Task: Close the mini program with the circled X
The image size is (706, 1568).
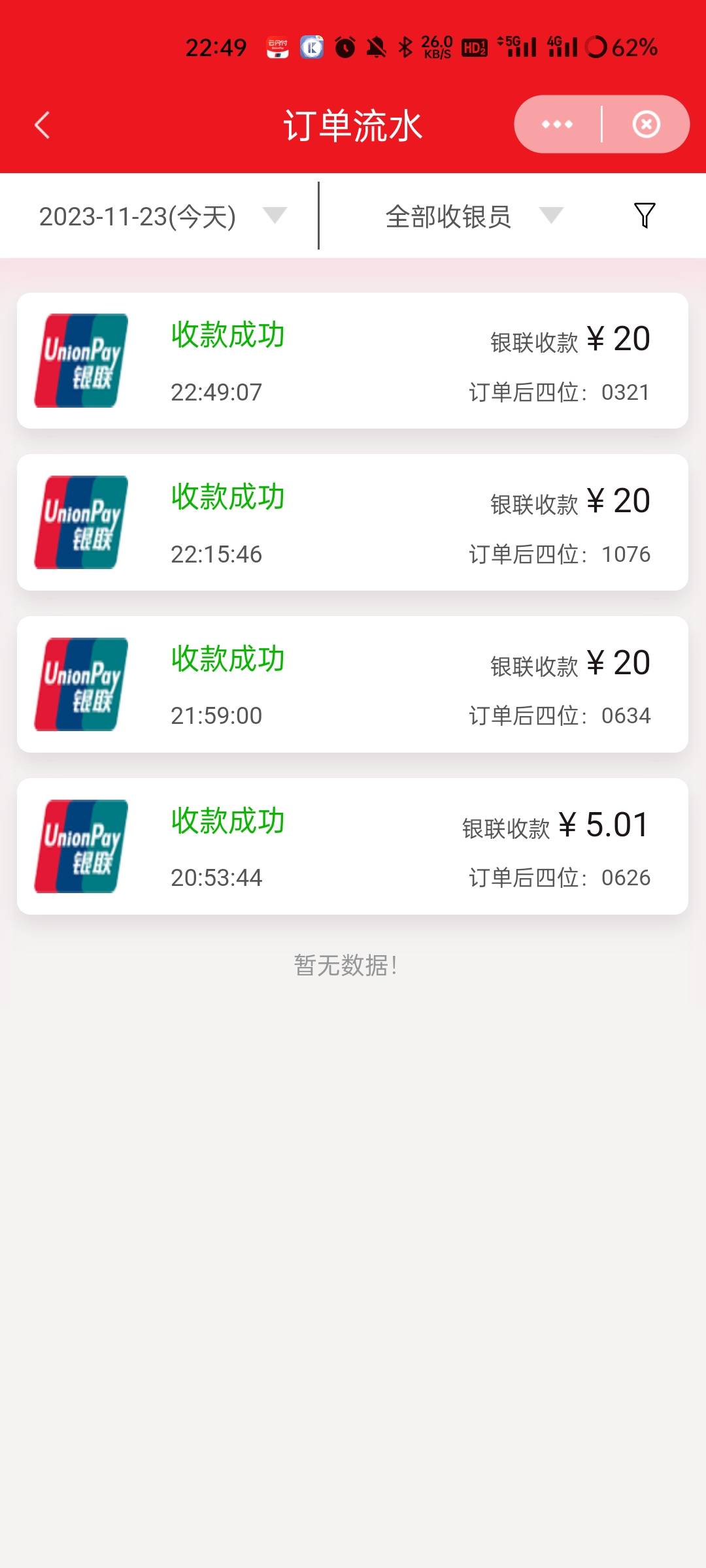Action: coord(647,124)
